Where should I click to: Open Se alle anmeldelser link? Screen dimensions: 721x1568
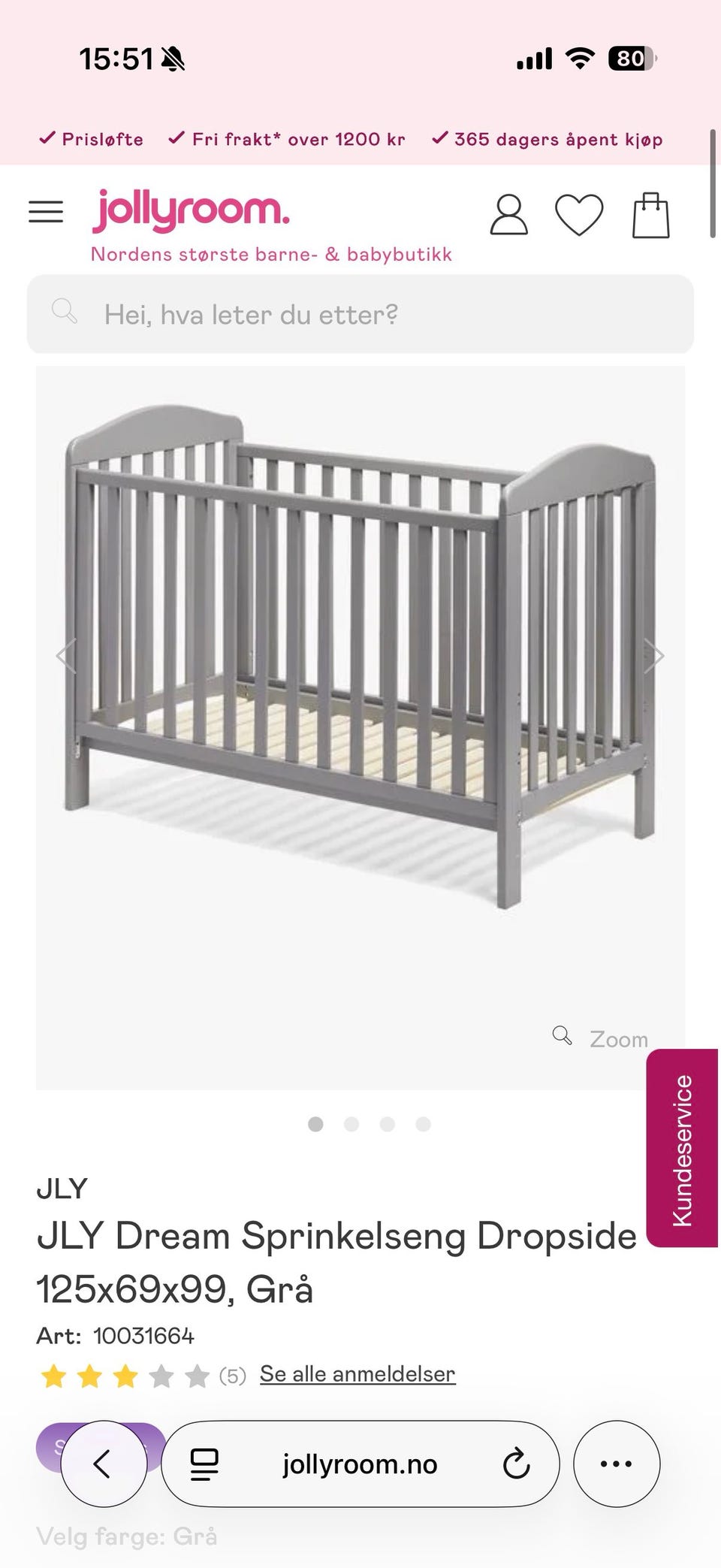click(x=357, y=1374)
